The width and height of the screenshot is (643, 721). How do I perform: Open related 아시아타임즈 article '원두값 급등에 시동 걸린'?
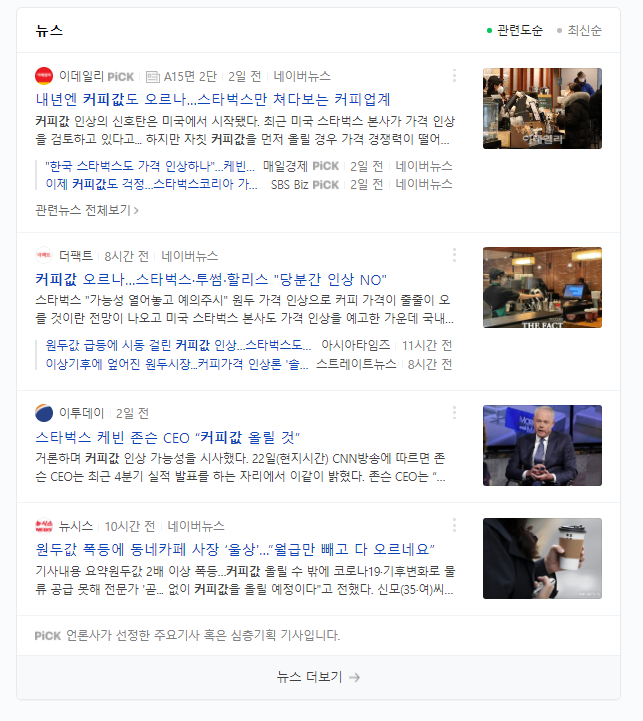(x=178, y=345)
